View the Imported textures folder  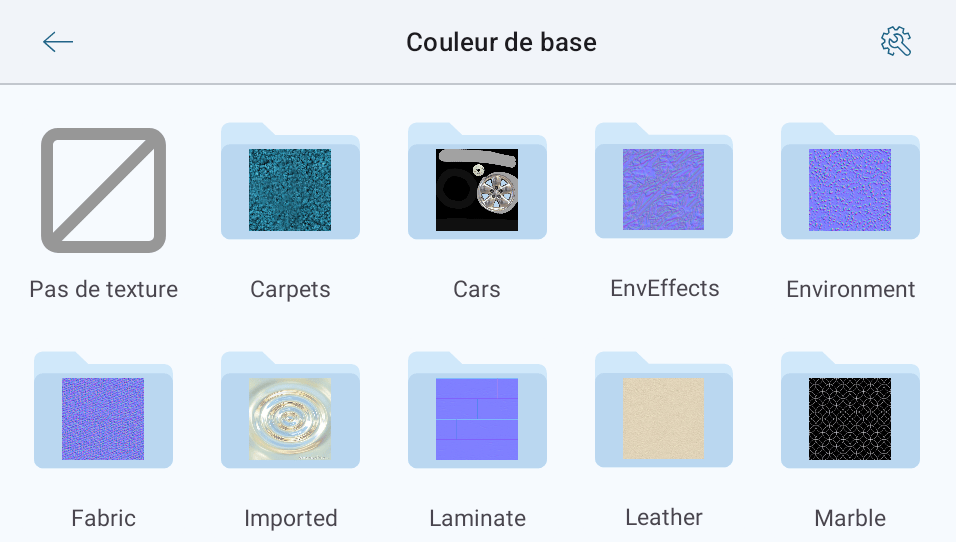[290, 418]
